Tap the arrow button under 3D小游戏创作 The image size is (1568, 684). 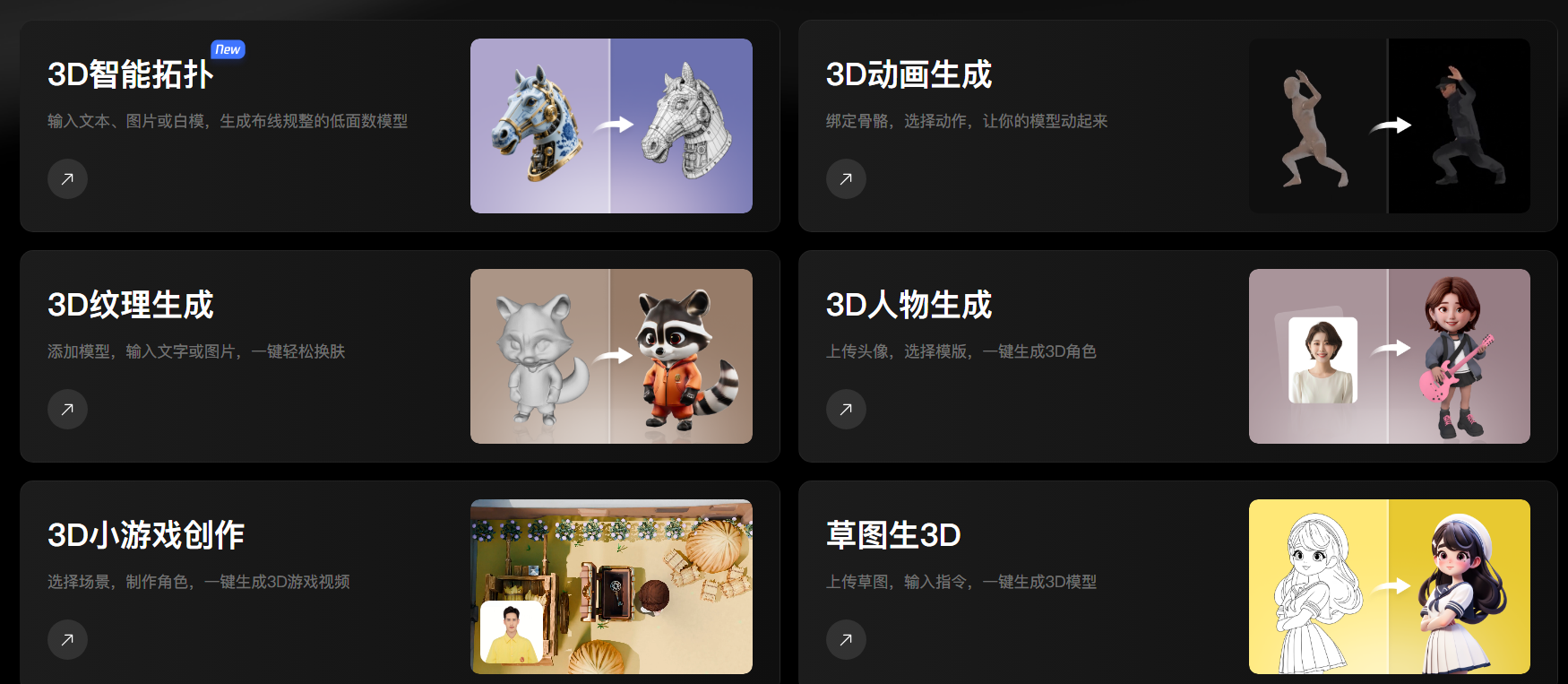click(x=67, y=640)
